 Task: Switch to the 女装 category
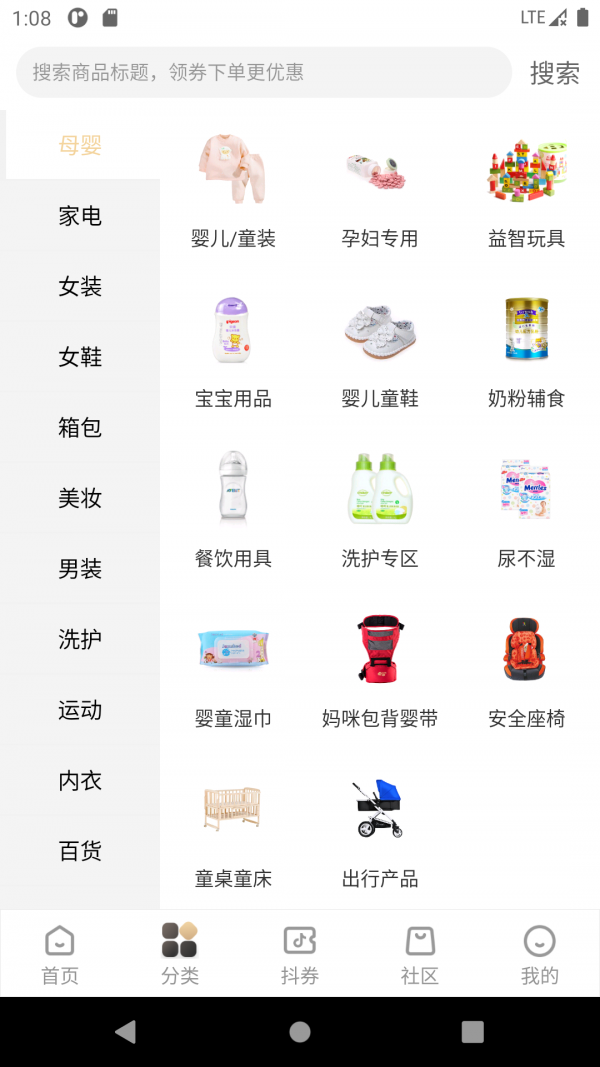click(80, 287)
